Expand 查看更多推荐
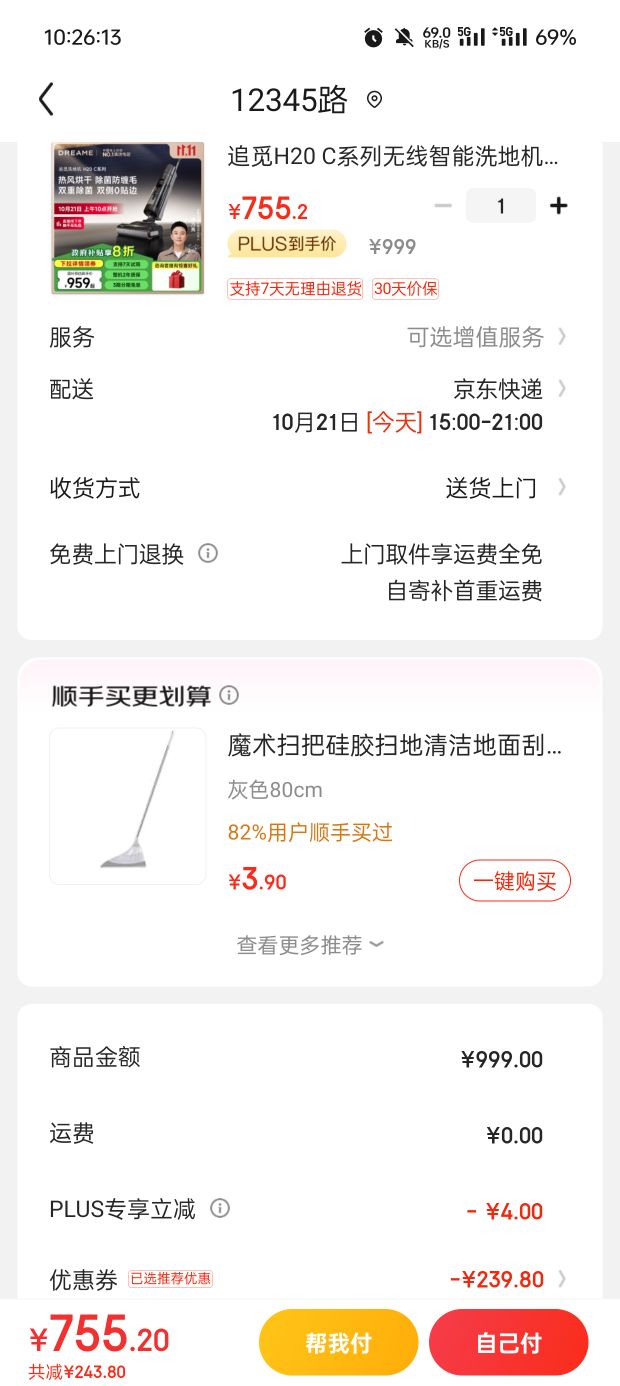 point(310,945)
